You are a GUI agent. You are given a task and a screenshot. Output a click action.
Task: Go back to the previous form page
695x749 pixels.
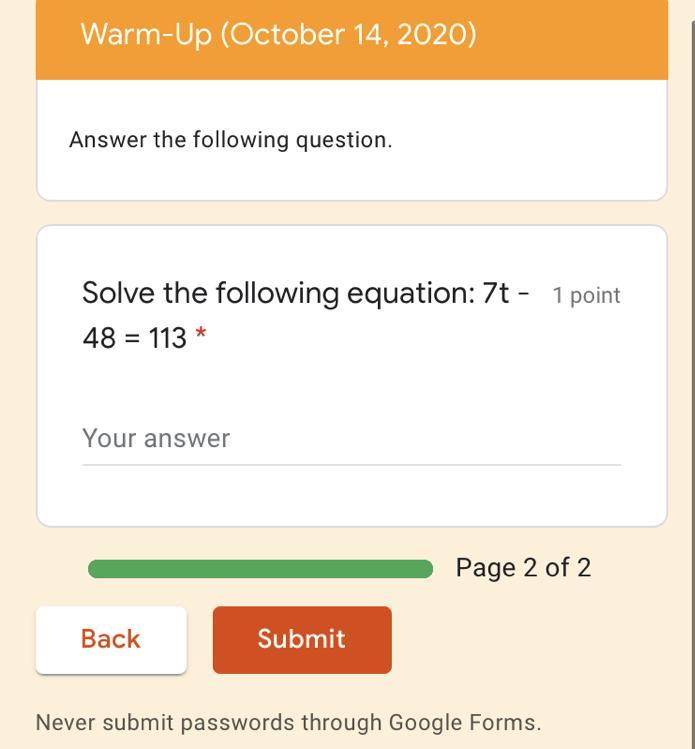click(111, 640)
